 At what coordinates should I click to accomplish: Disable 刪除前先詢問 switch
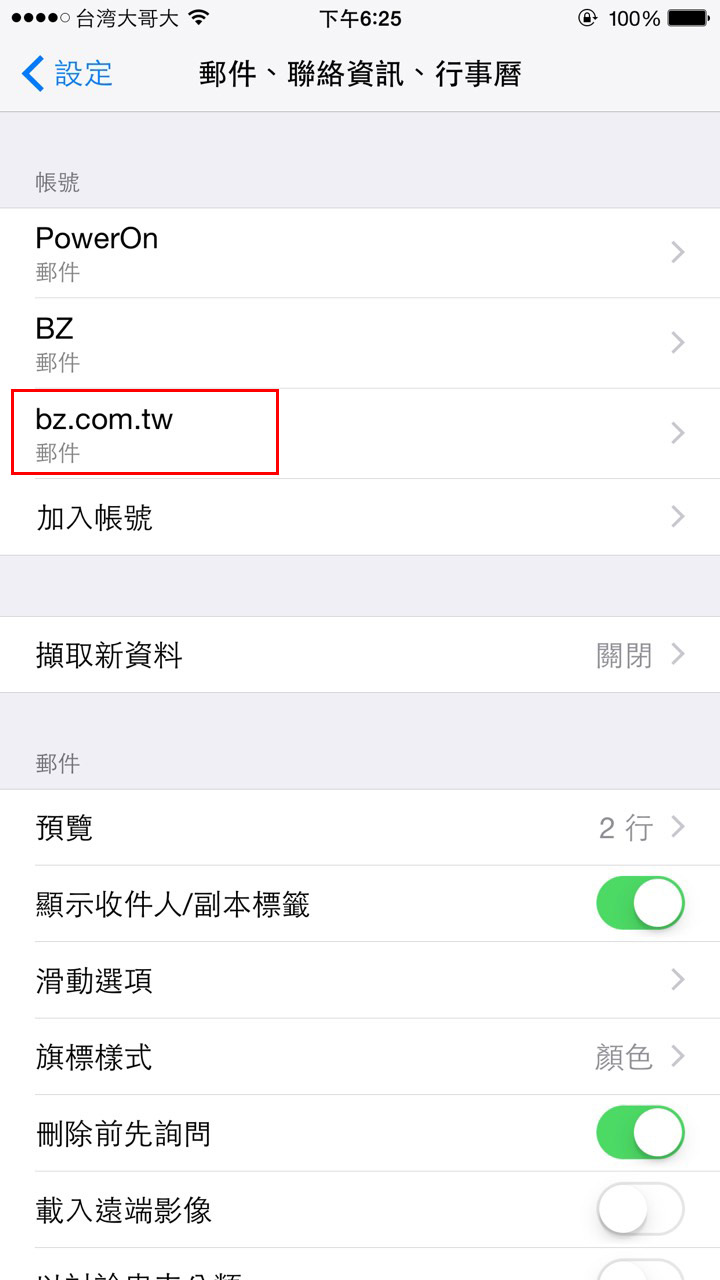640,1133
